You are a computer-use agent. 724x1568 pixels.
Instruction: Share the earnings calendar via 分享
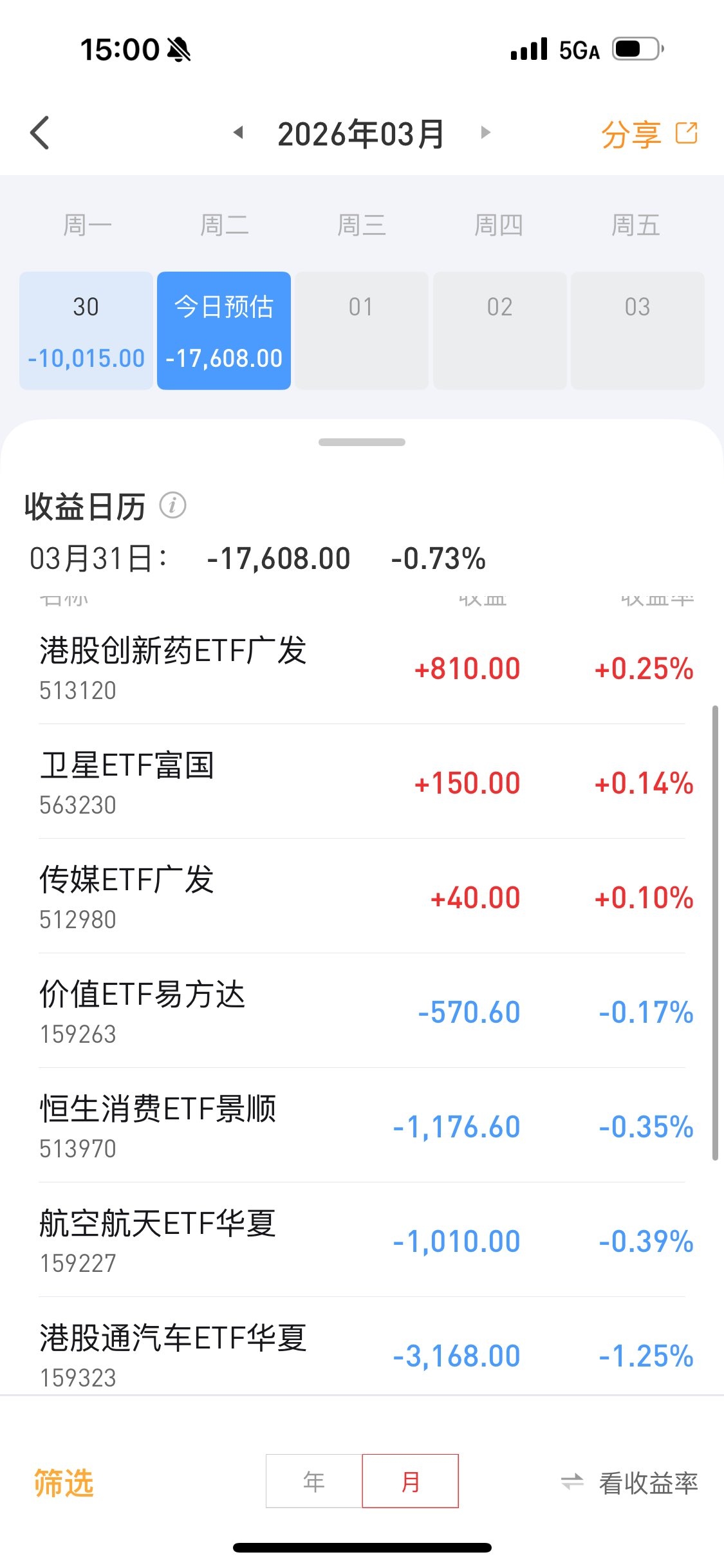click(649, 135)
